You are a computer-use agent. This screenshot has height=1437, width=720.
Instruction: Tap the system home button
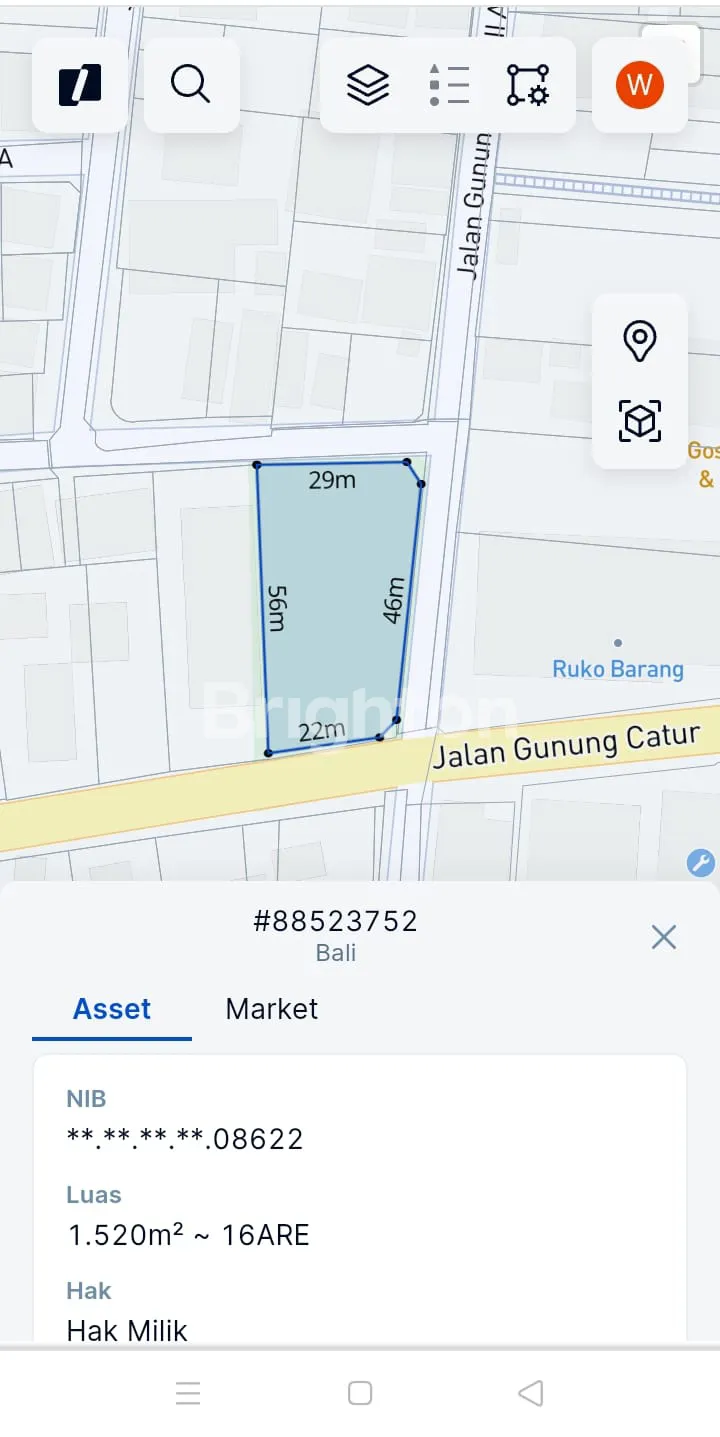coord(360,1393)
